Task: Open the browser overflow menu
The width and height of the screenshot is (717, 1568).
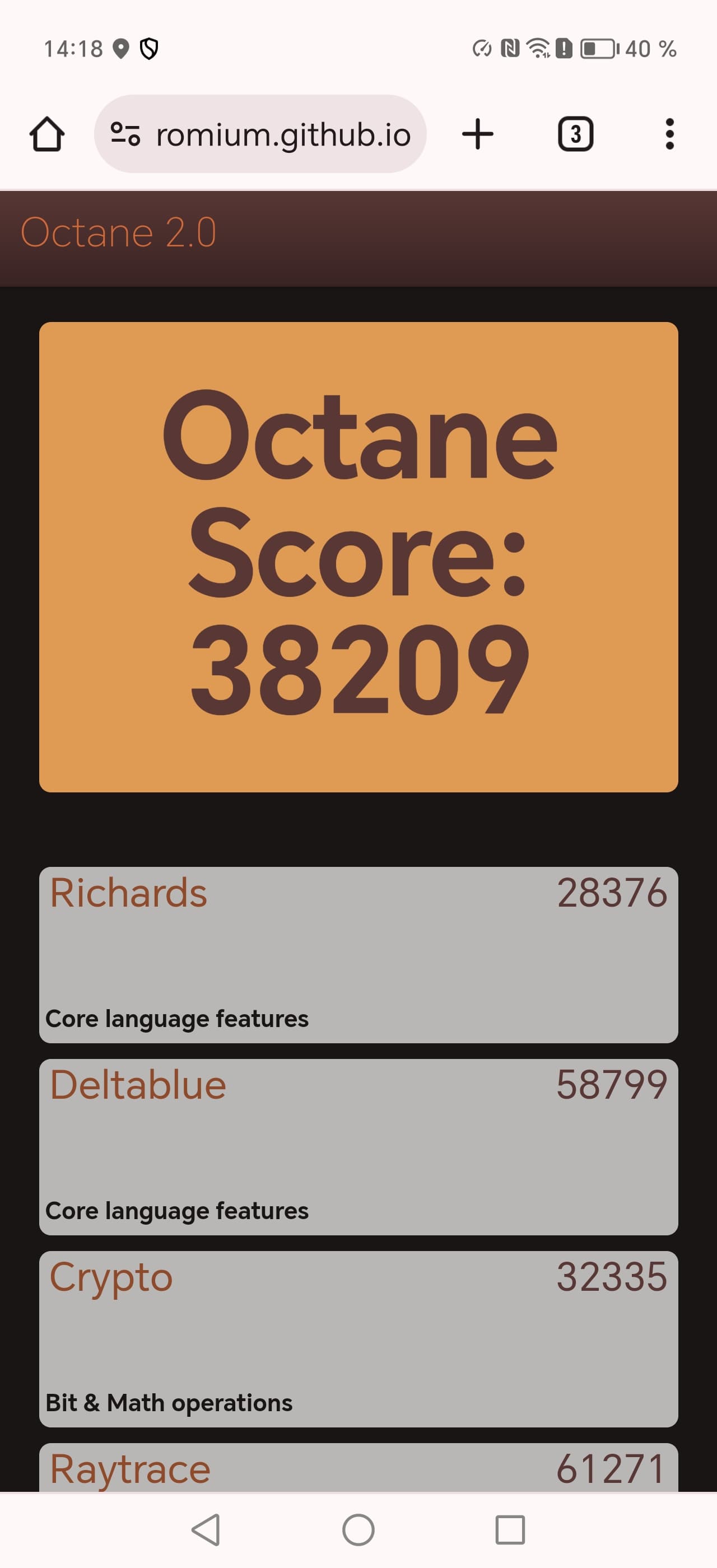Action: click(669, 134)
